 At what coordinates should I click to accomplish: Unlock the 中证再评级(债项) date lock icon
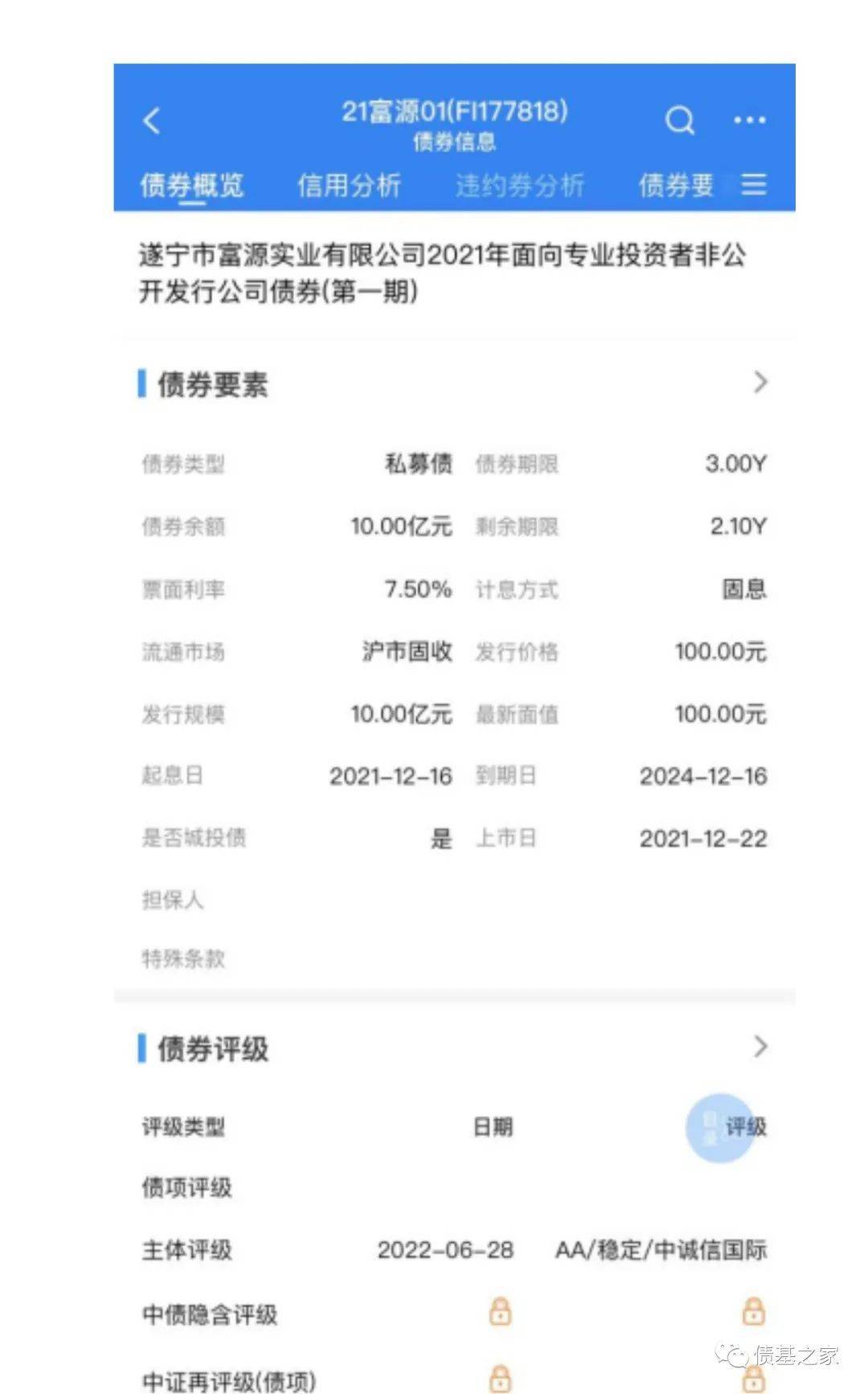[500, 1378]
